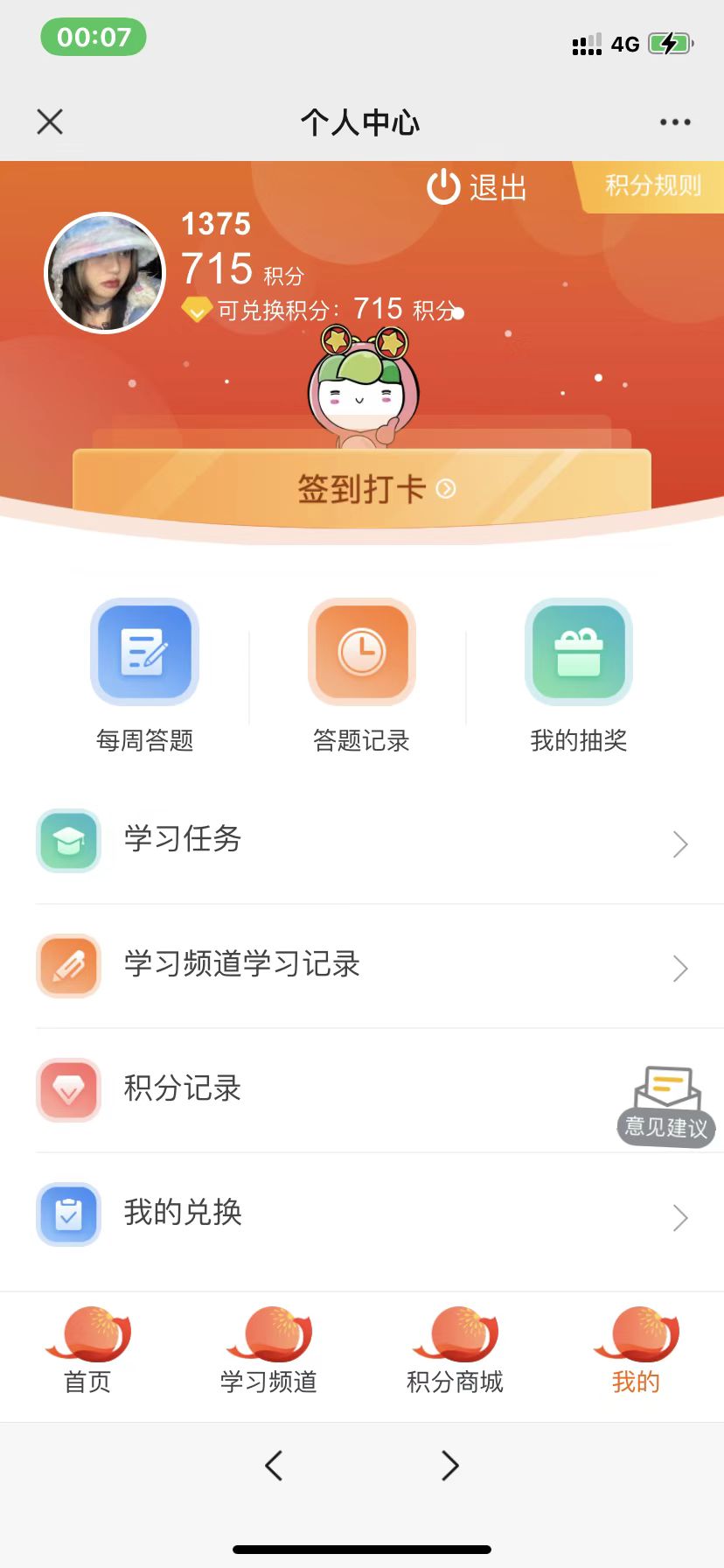Open 积分规则 points rules

pyautogui.click(x=651, y=185)
